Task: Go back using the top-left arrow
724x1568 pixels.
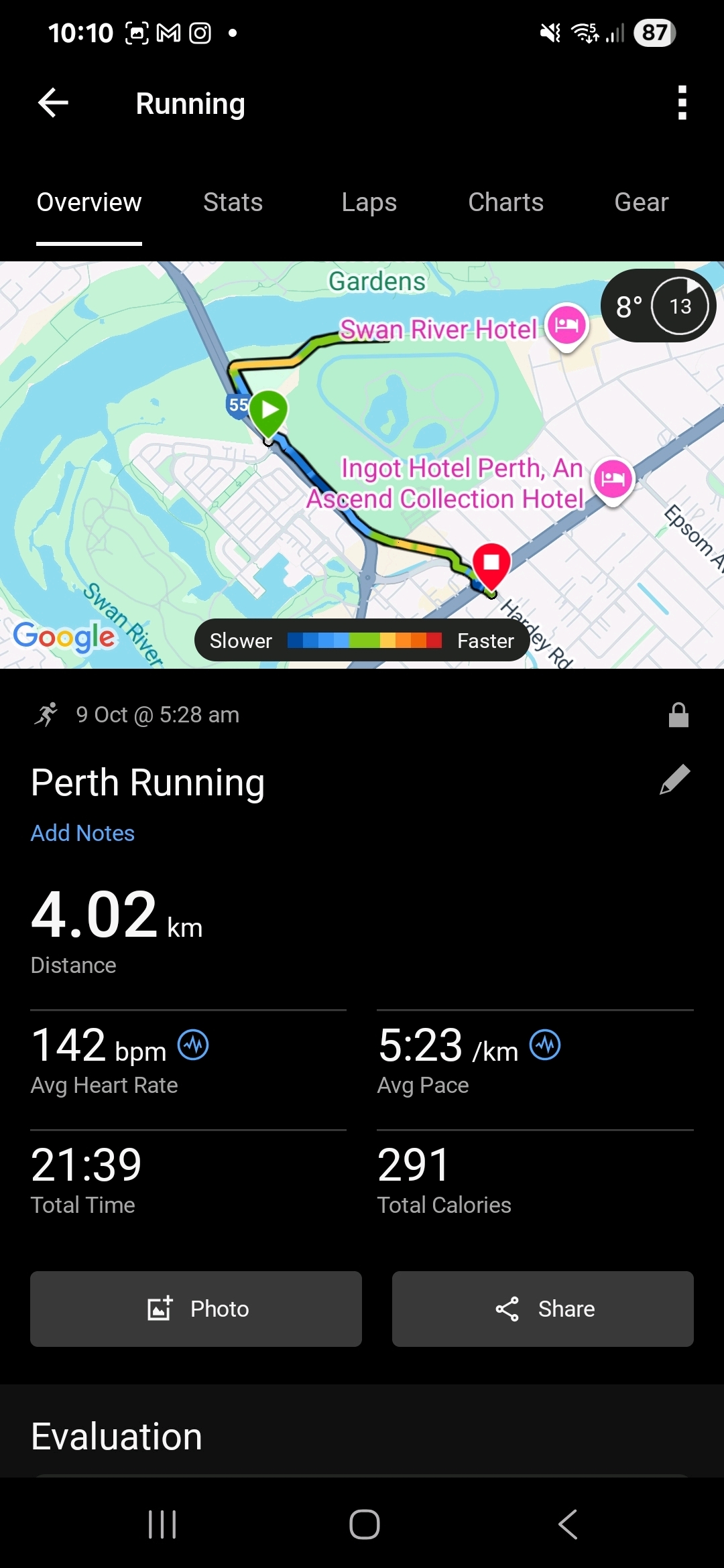Action: pos(54,103)
